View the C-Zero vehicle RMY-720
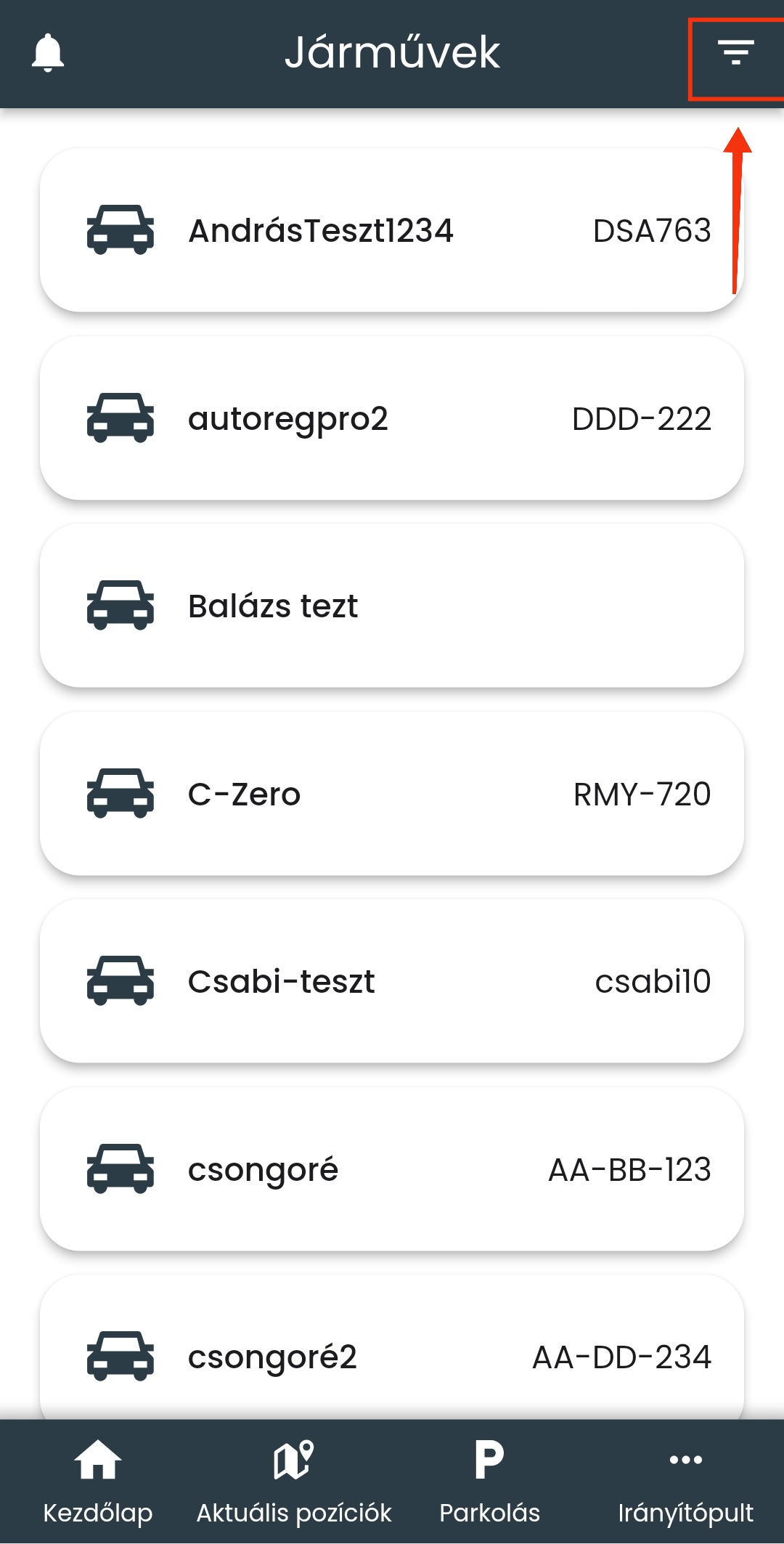This screenshot has height=1544, width=784. point(392,794)
